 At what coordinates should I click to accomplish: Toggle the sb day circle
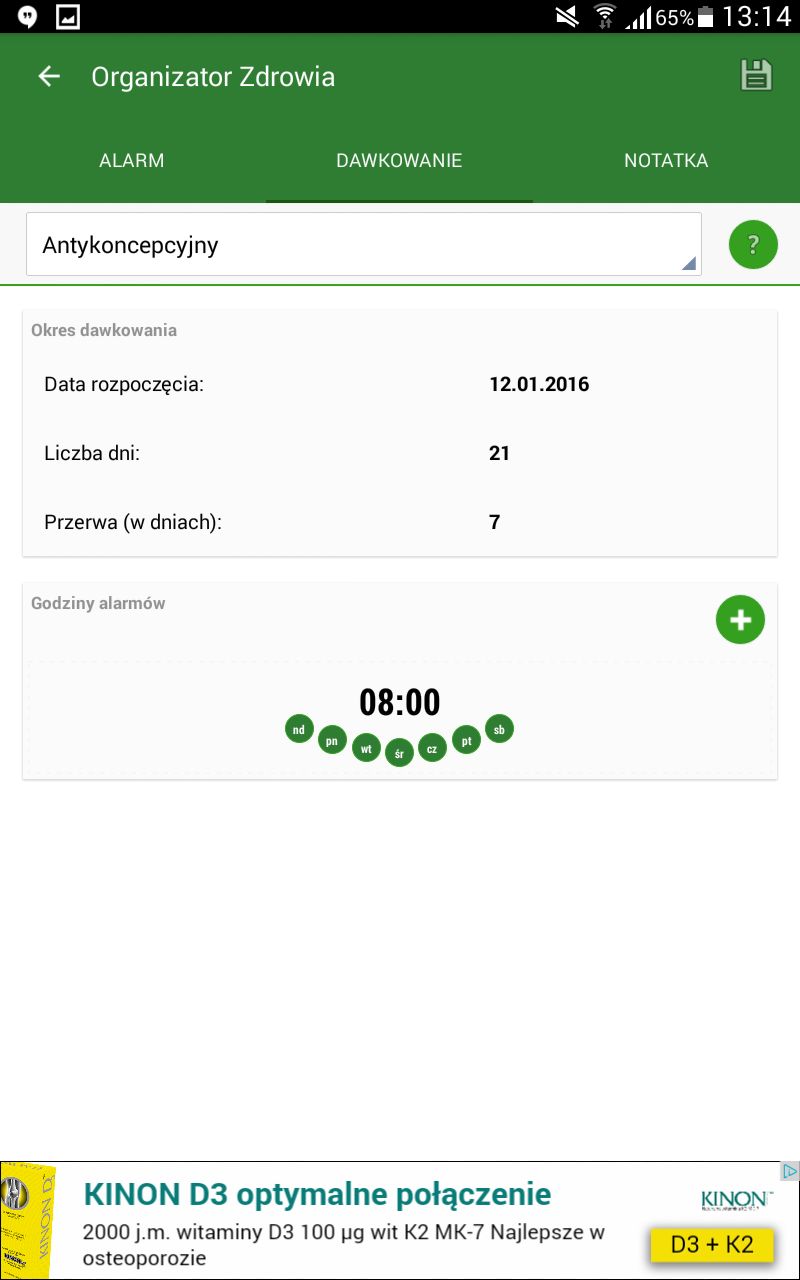coord(499,730)
